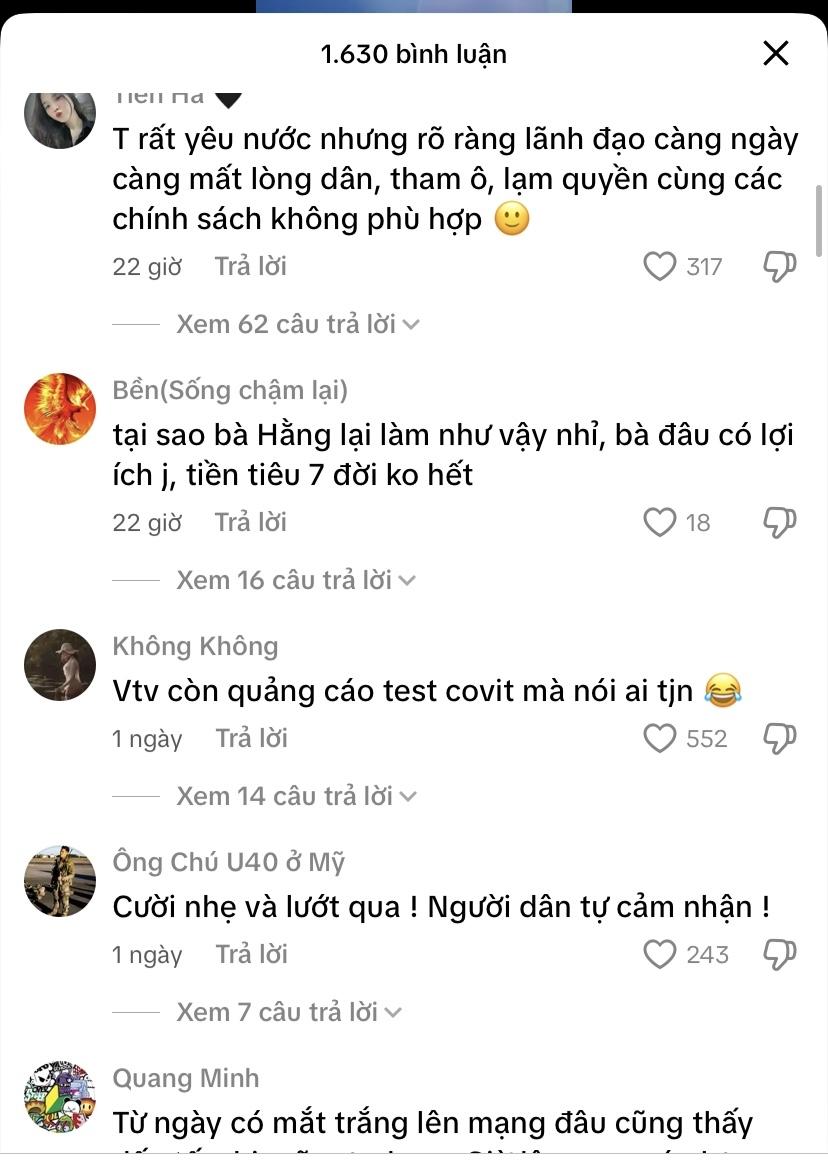Like Ông Chú U40 ở Mỹ's comment
Viewport: 828px width, 1167px height.
[x=660, y=955]
